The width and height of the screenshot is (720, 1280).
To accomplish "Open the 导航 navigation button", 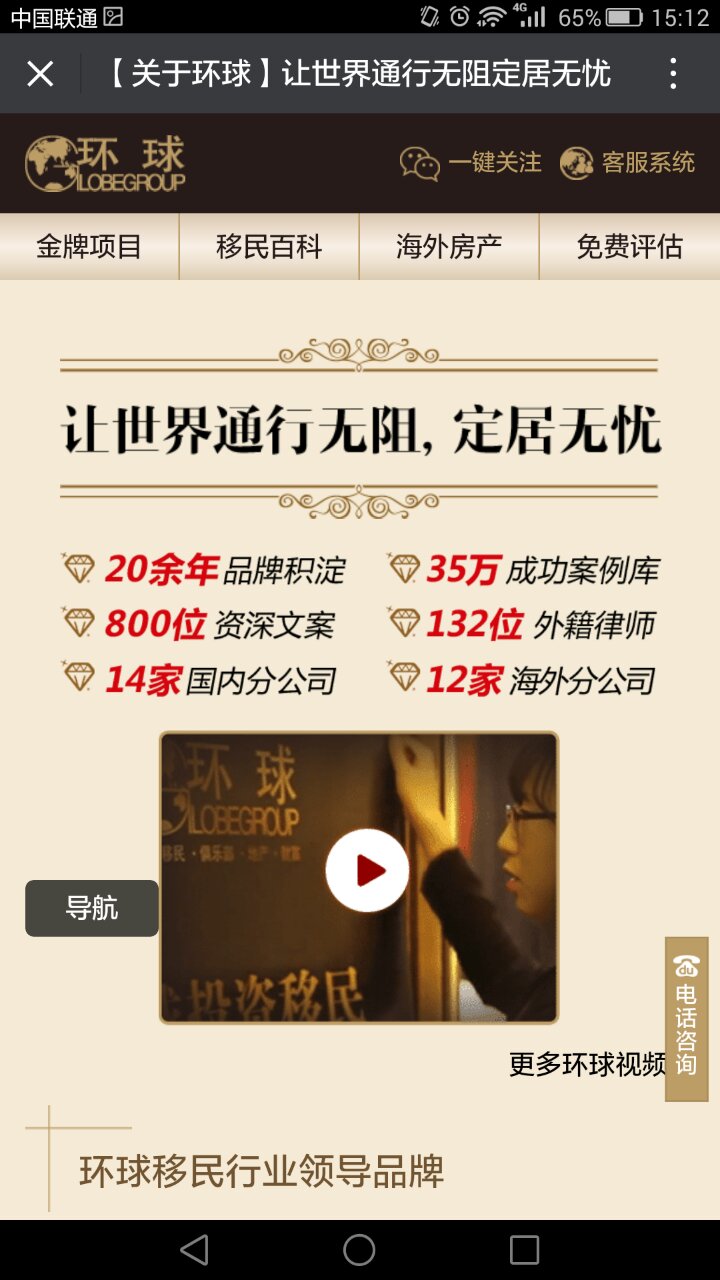I will point(92,908).
